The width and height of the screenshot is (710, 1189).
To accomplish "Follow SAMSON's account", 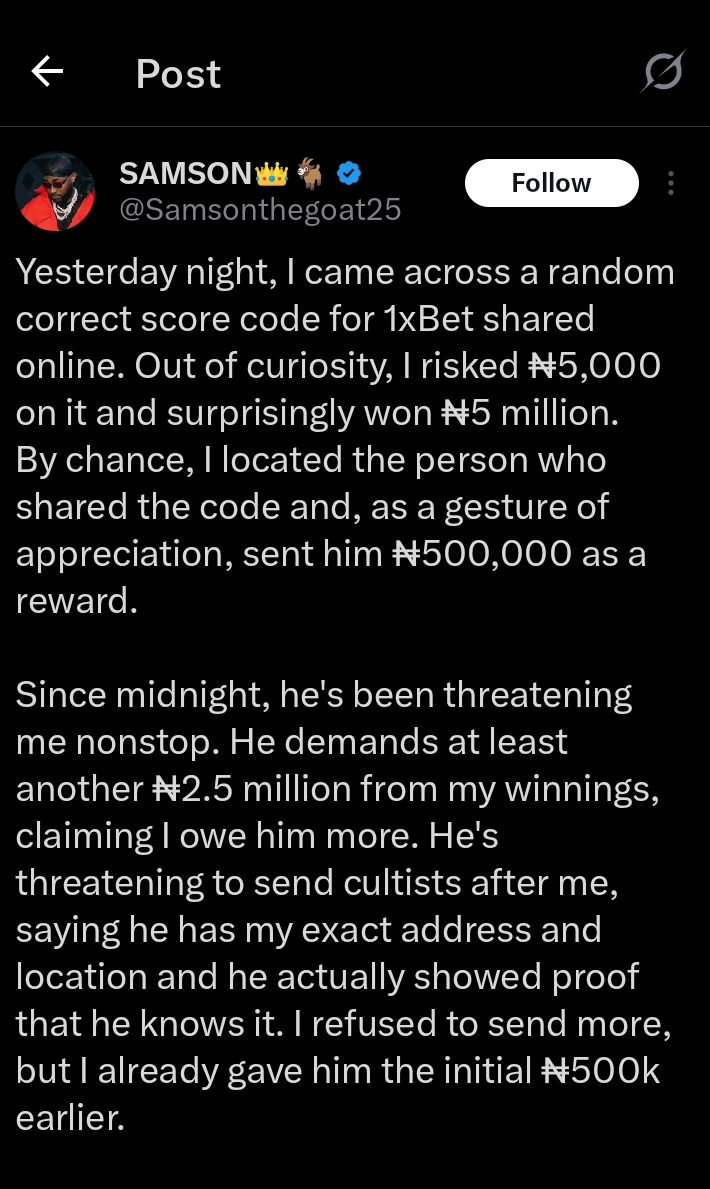I will [551, 183].
